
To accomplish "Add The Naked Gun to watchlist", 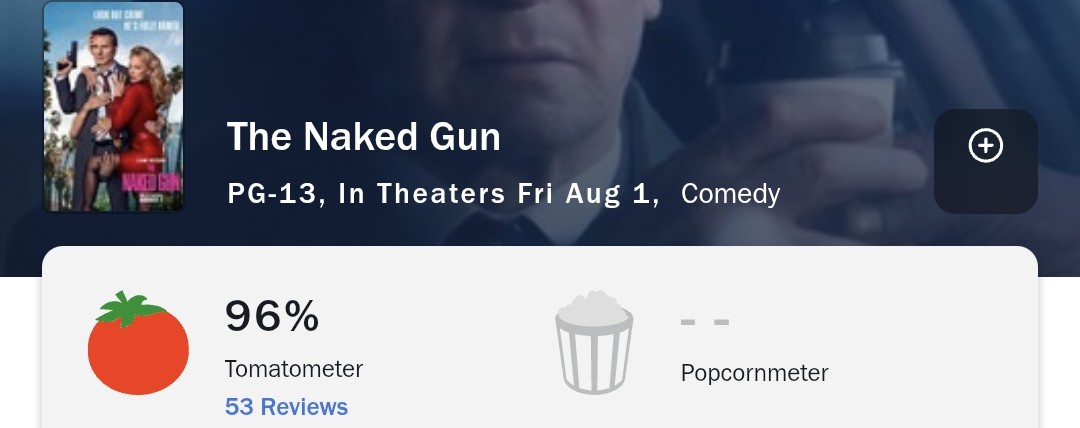I will (985, 160).
